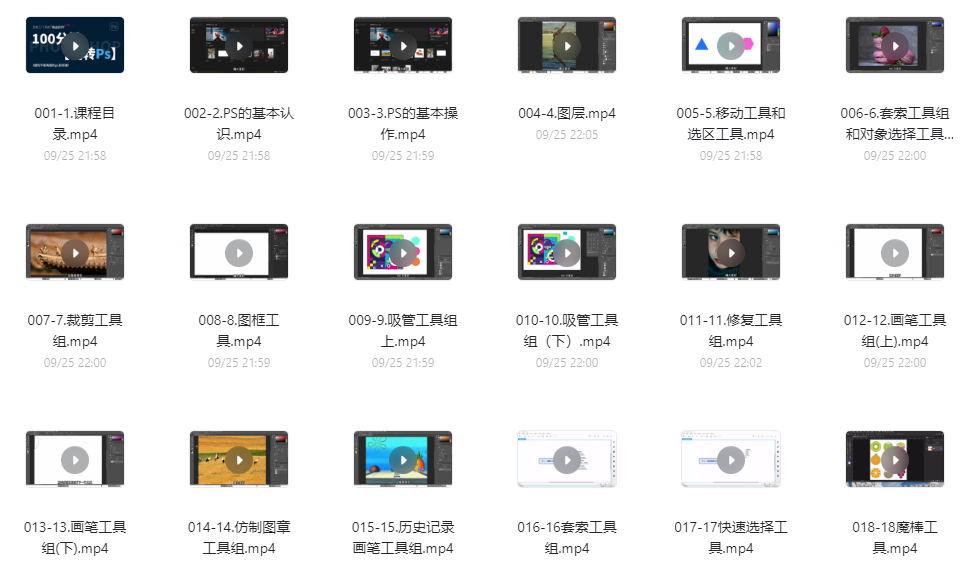Play the 004-4.图层.mp4 file
This screenshot has height=563, width=975.
[567, 45]
